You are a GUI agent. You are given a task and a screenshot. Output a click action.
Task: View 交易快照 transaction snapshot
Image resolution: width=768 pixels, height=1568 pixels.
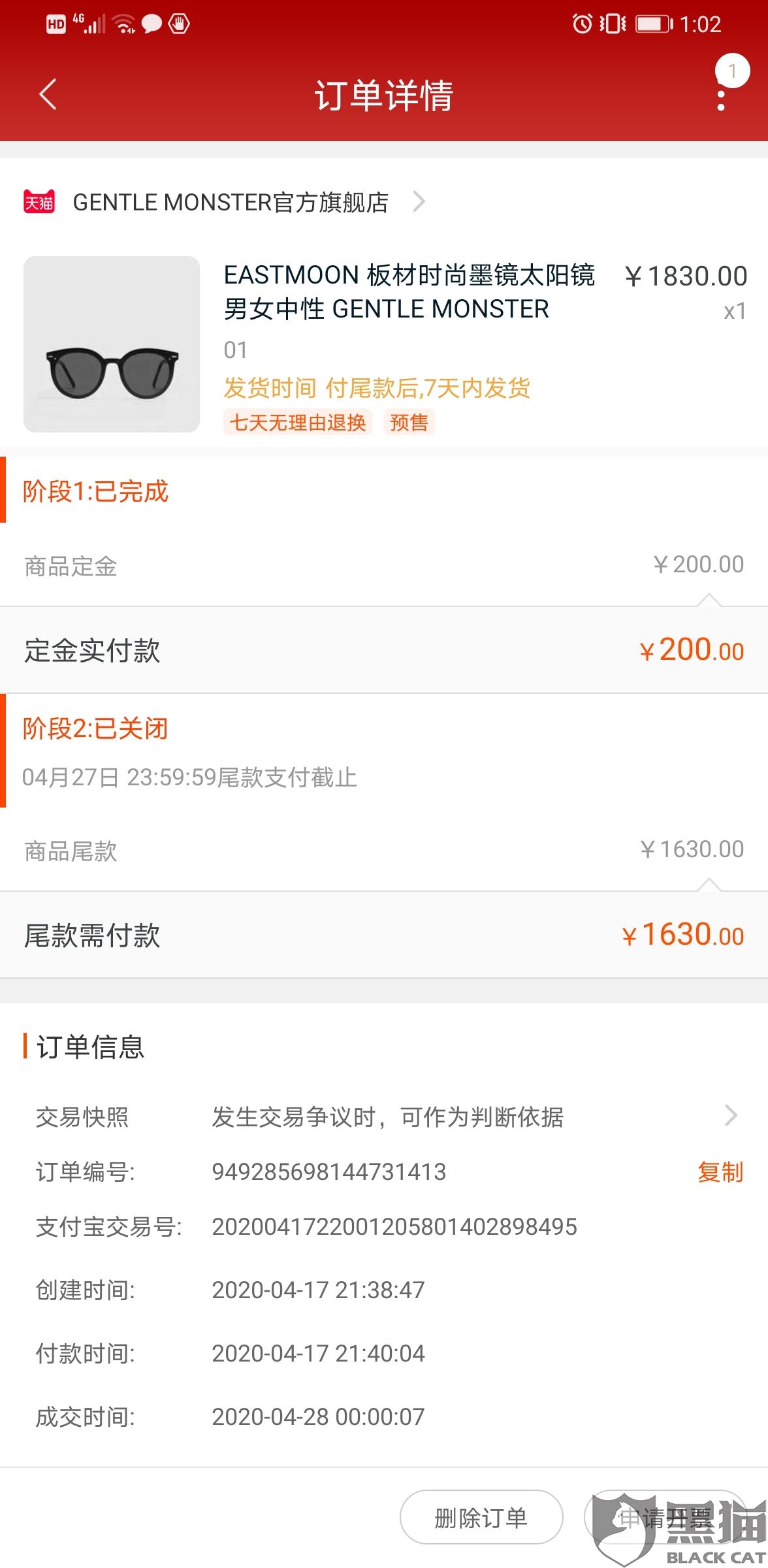[384, 1117]
